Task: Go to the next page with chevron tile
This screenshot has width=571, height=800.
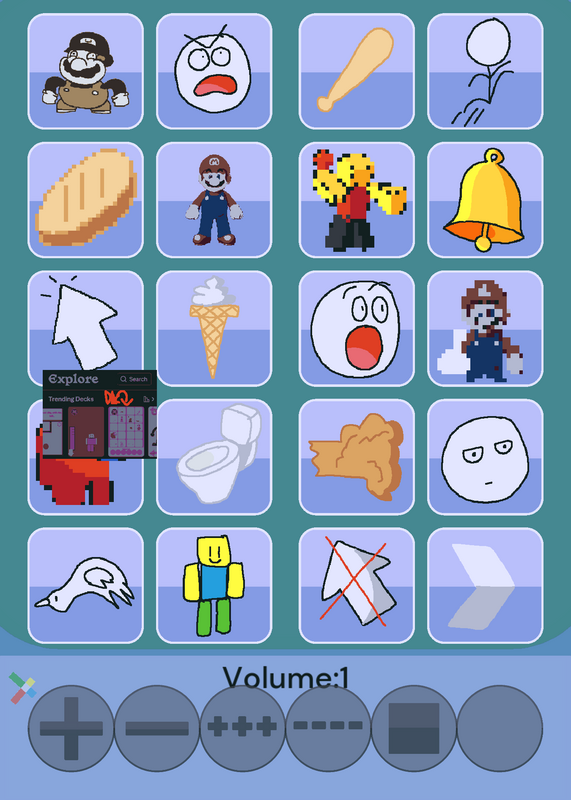Action: click(485, 585)
